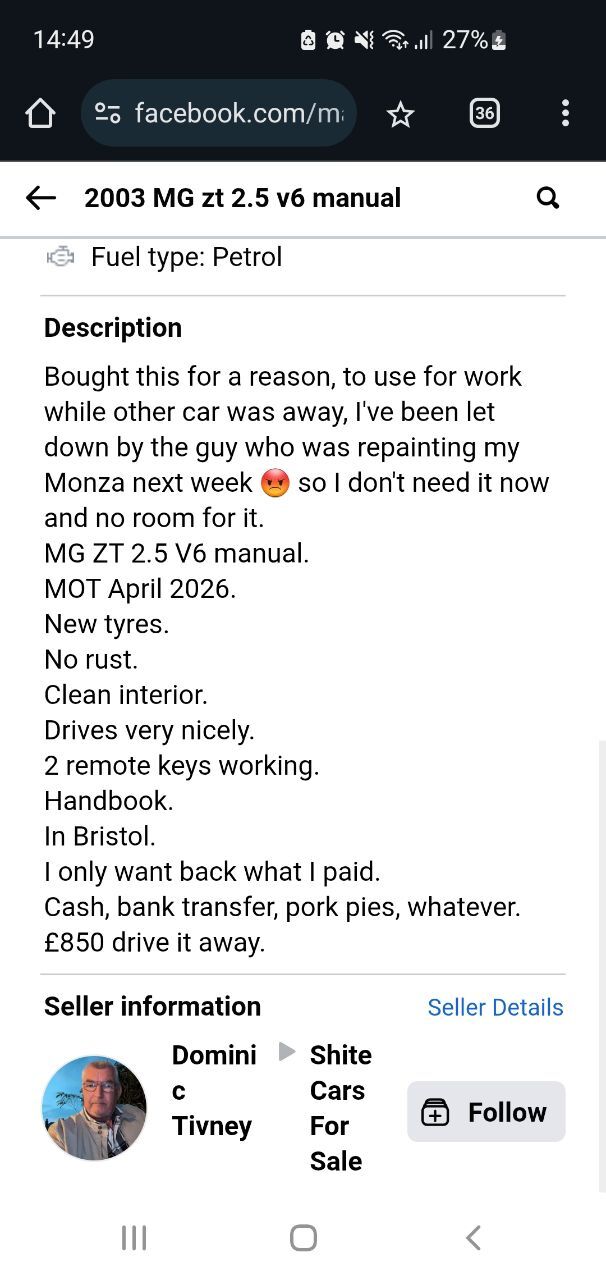Screen dimensions: 606x1280
Task: Tap the system back button
Action: click(474, 1238)
